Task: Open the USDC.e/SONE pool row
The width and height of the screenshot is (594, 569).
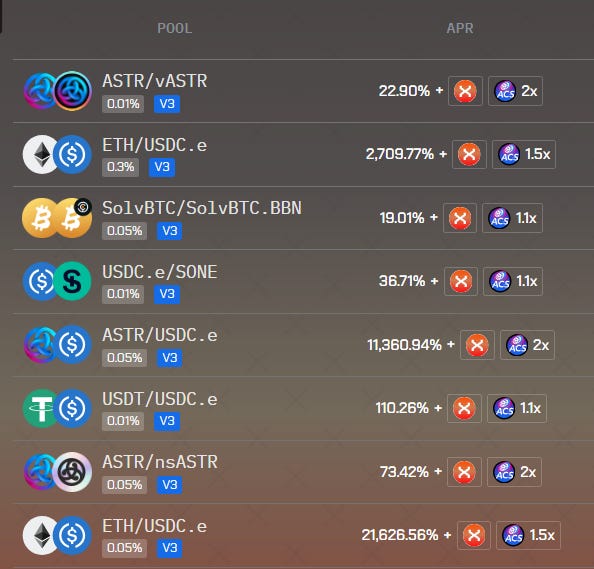Action: point(303,281)
